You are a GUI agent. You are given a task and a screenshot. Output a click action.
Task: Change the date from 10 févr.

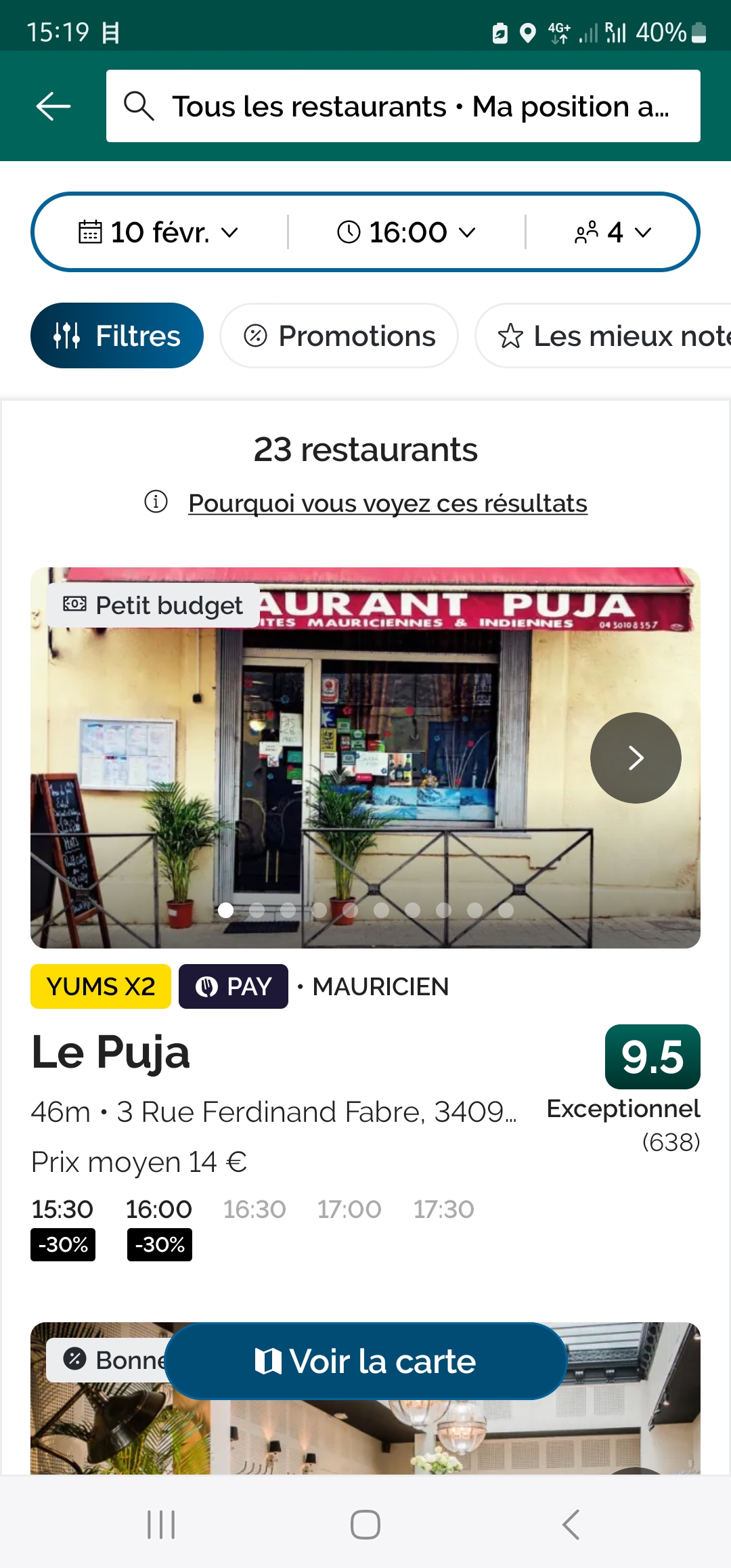tap(159, 232)
